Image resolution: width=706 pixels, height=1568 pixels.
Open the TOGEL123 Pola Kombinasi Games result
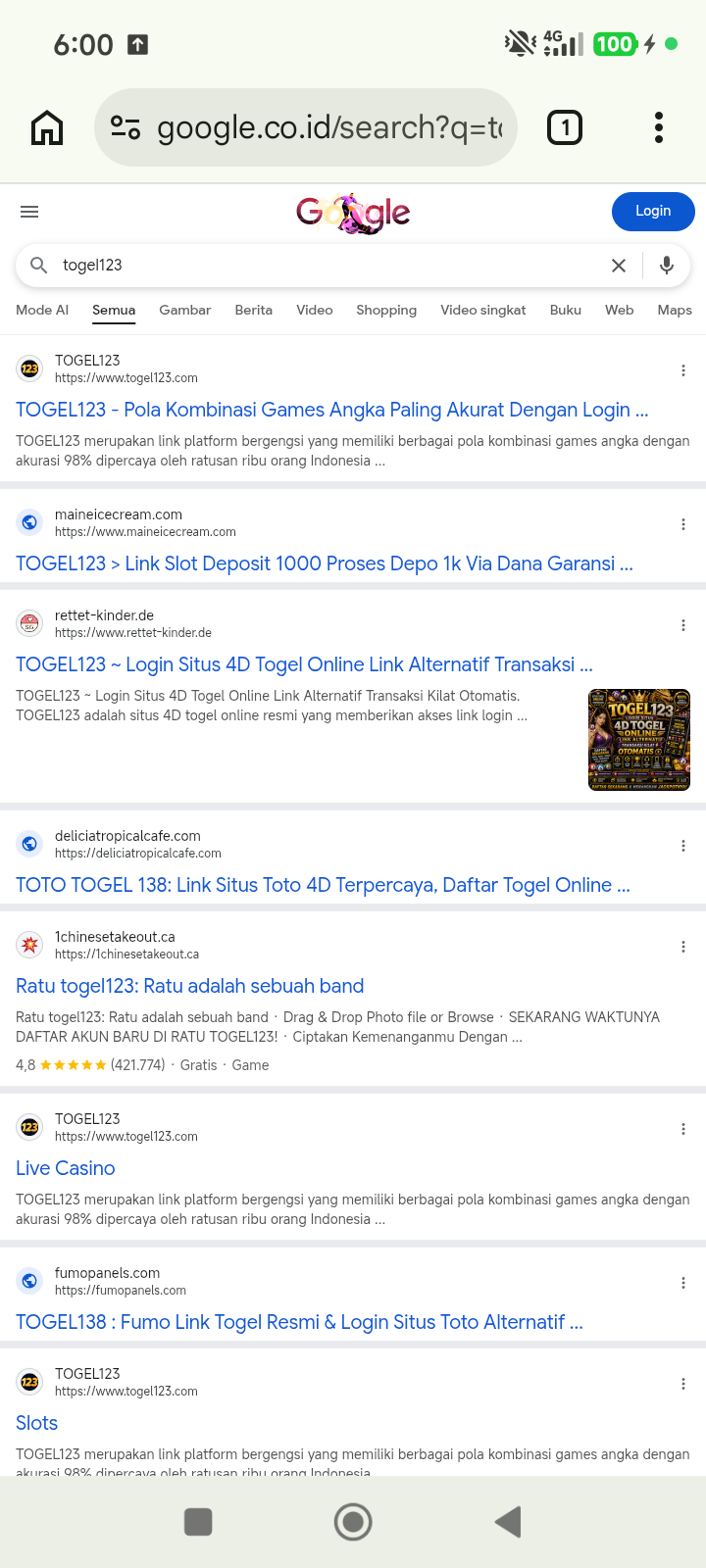332,410
